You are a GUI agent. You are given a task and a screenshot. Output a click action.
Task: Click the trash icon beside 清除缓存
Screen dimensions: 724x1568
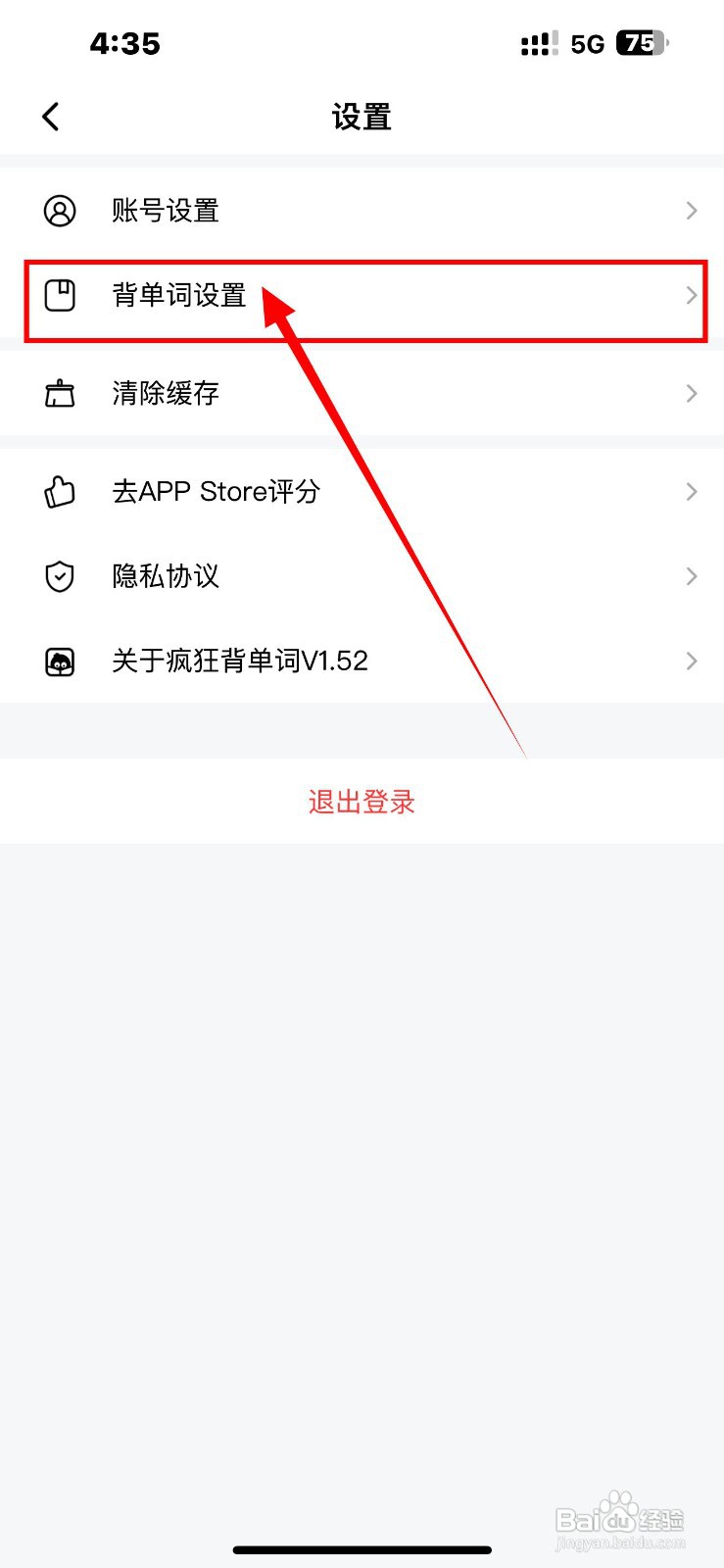(61, 393)
